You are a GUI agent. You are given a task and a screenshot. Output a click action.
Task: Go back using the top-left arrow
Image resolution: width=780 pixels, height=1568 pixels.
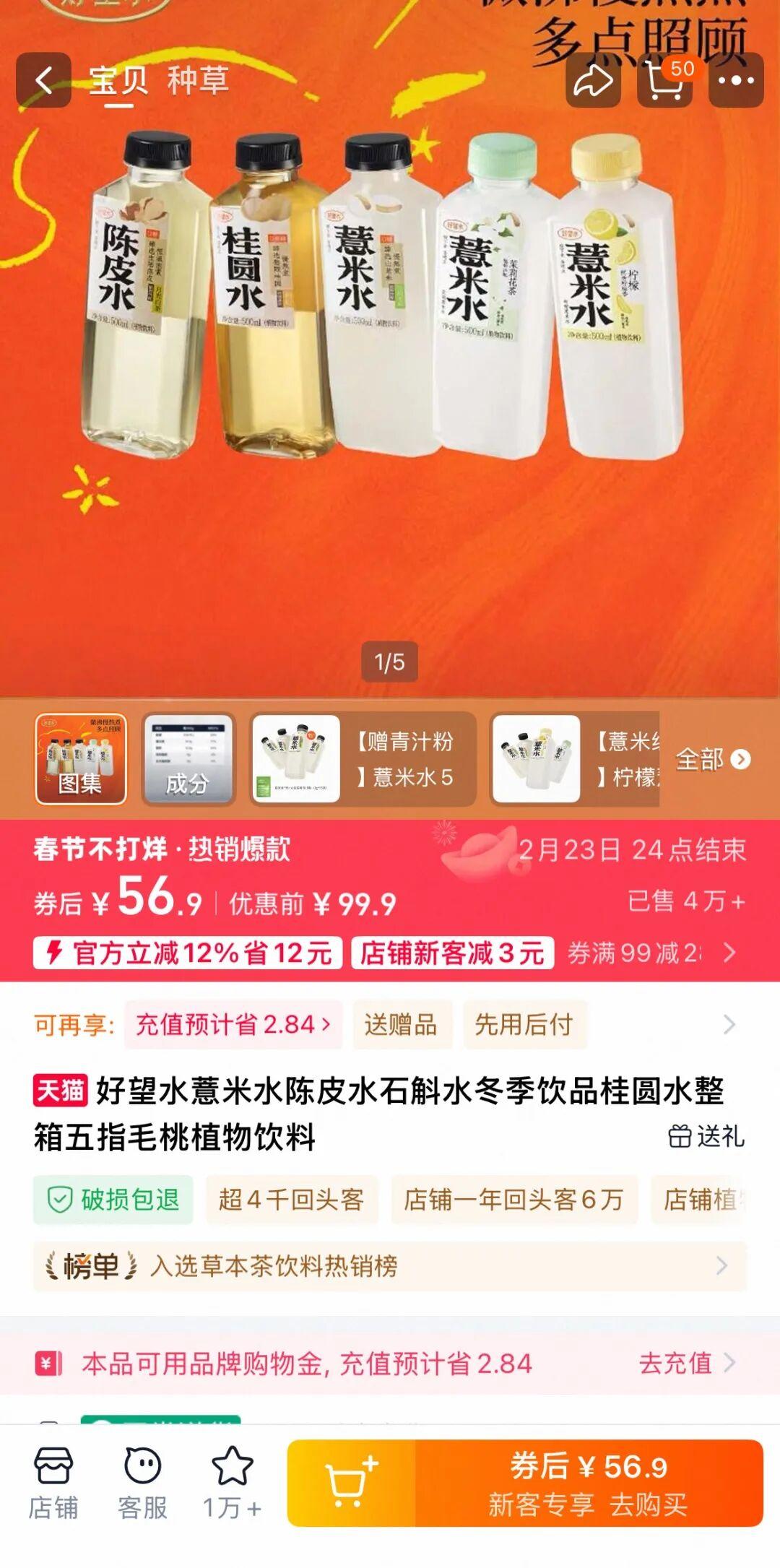click(43, 80)
